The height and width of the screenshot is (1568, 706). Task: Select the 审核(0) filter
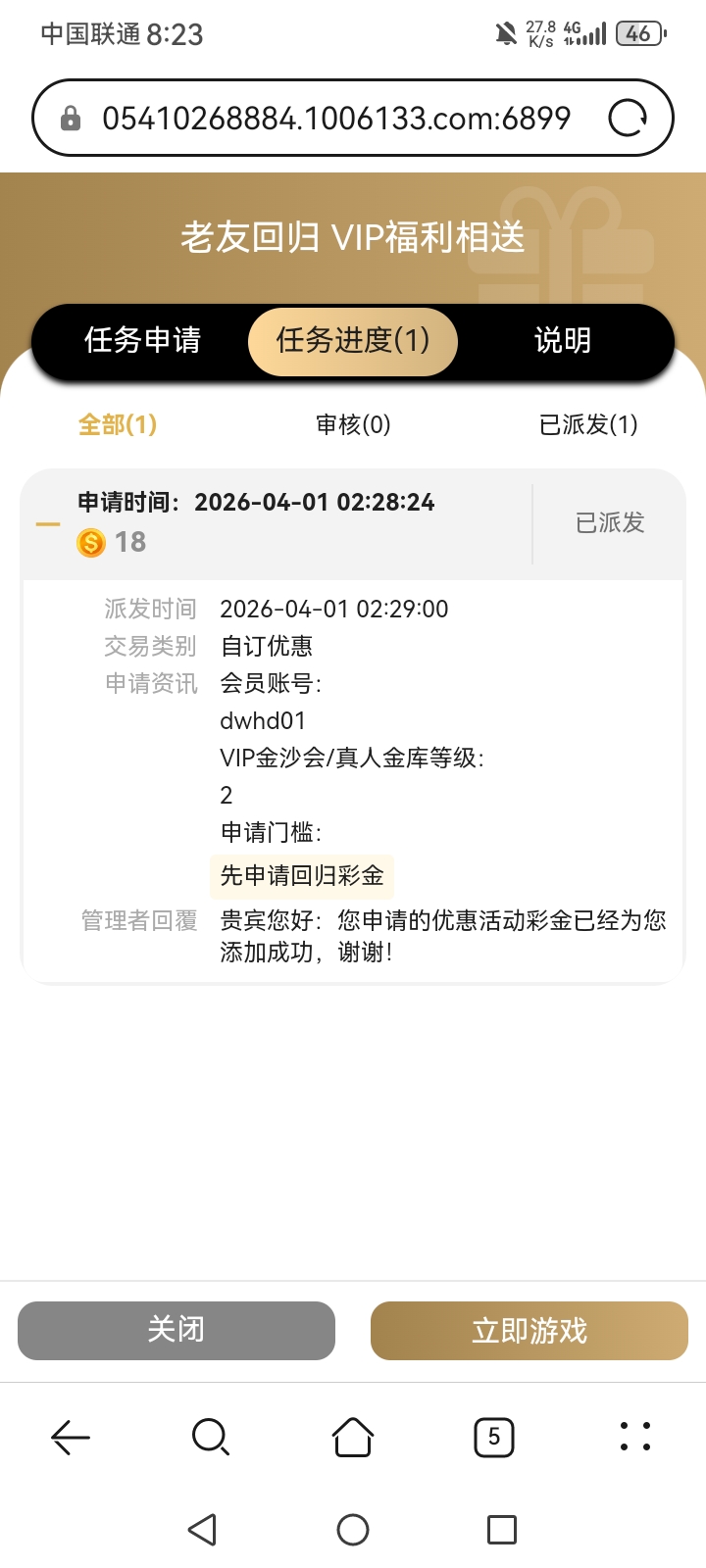[x=351, y=425]
